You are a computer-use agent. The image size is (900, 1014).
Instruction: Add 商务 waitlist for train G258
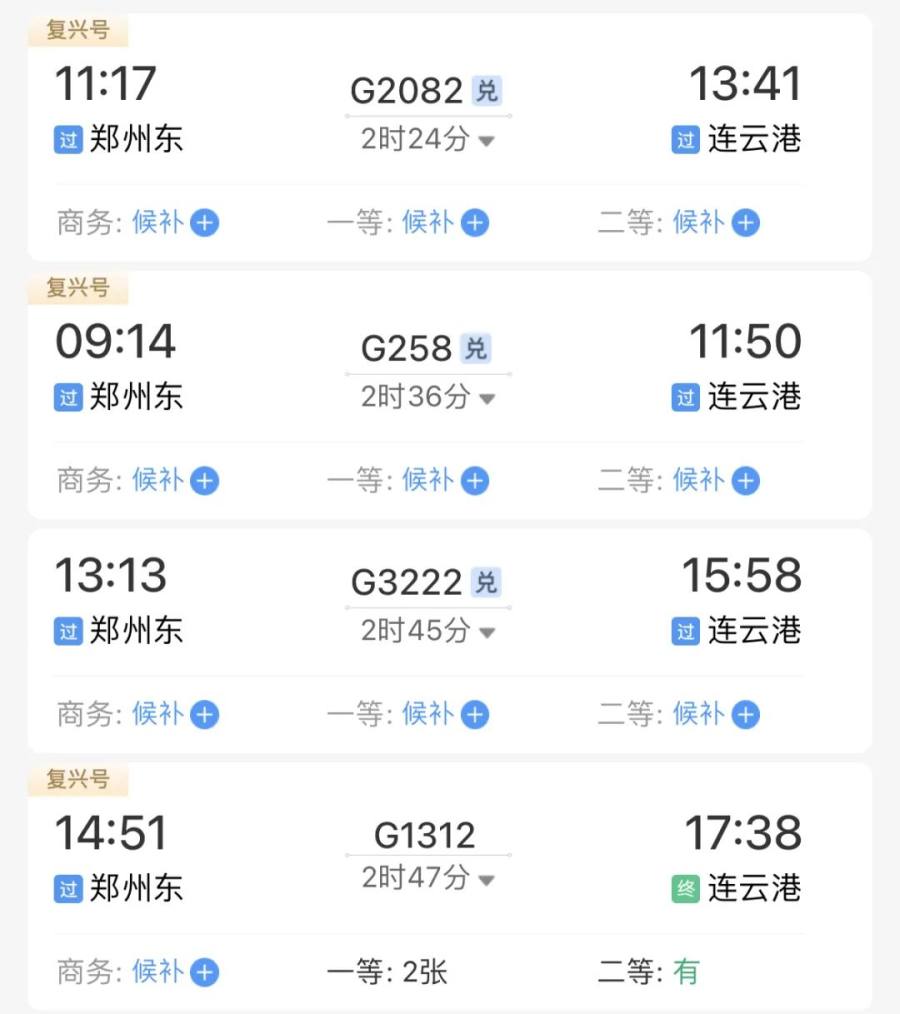(x=204, y=481)
